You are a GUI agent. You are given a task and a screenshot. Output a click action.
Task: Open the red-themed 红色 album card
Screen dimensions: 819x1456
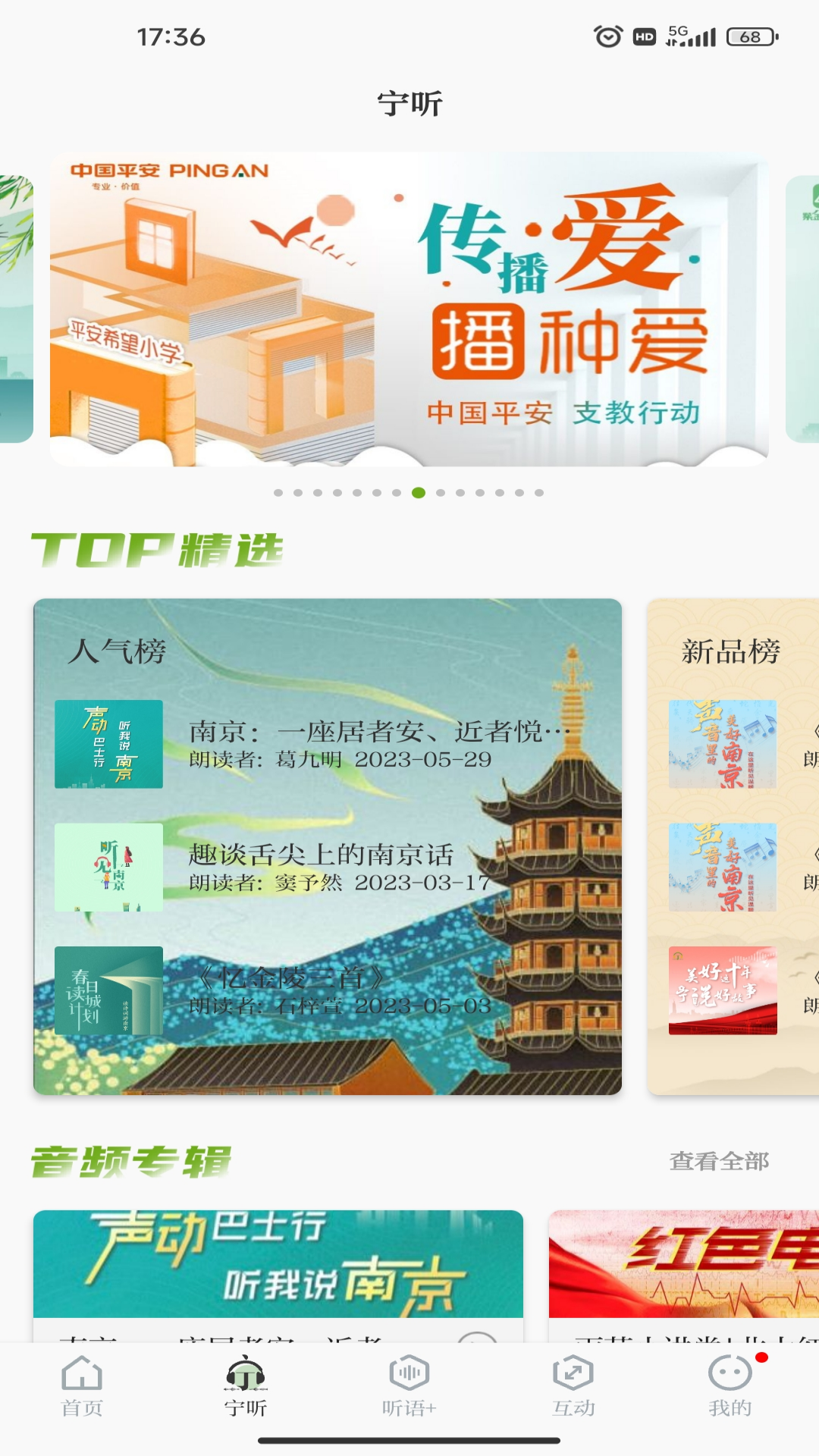[x=684, y=1265]
